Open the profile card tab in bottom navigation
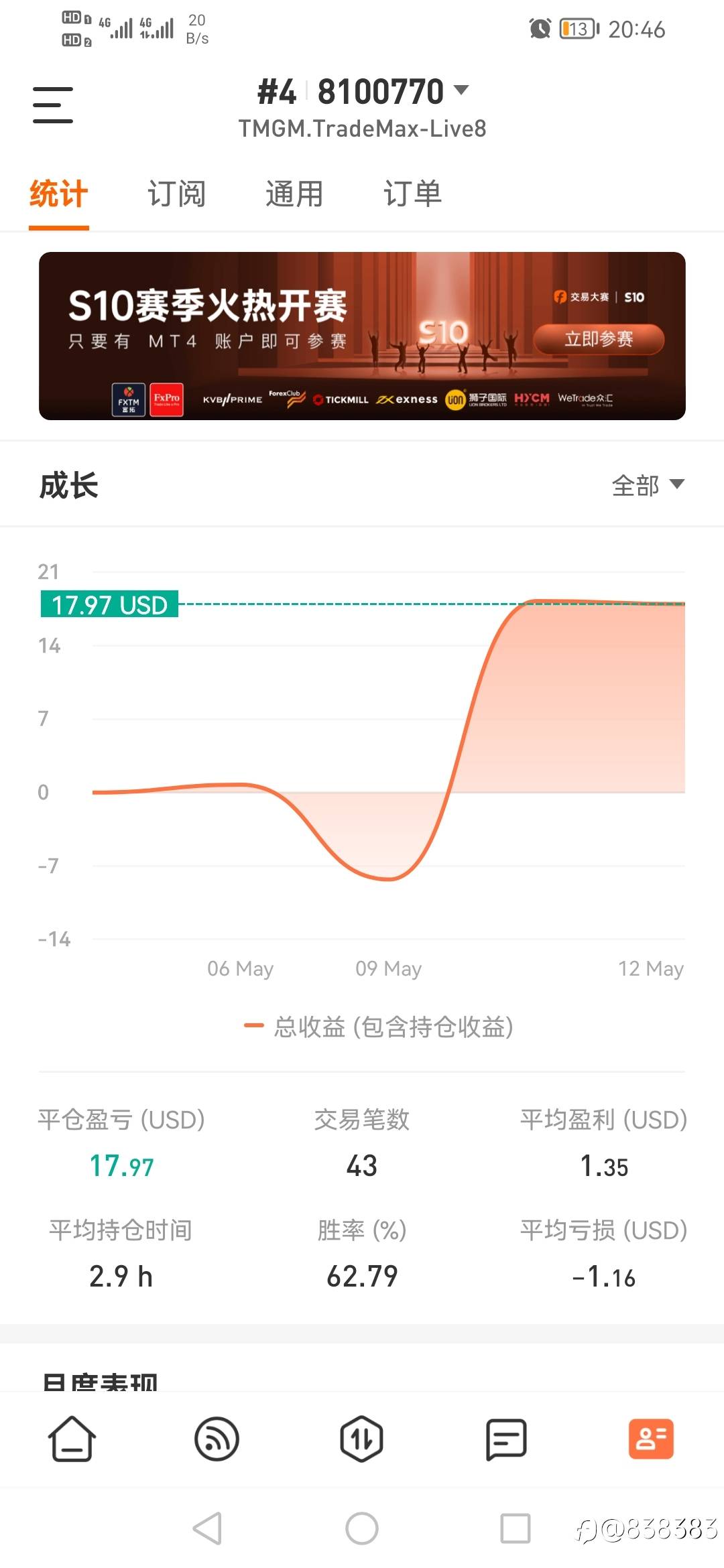This screenshot has width=724, height=1568. 651,1439
